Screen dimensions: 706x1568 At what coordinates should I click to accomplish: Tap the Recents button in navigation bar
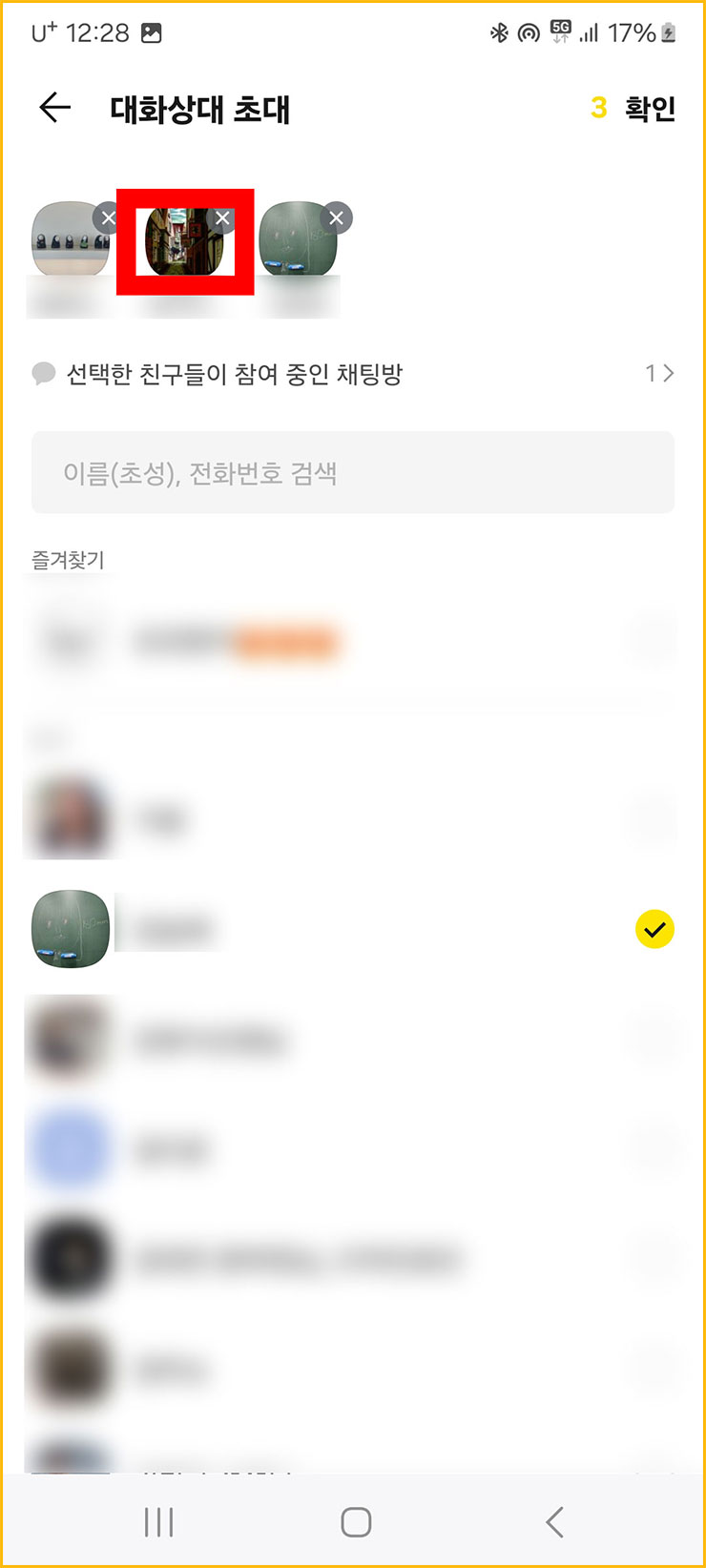coord(157,1522)
